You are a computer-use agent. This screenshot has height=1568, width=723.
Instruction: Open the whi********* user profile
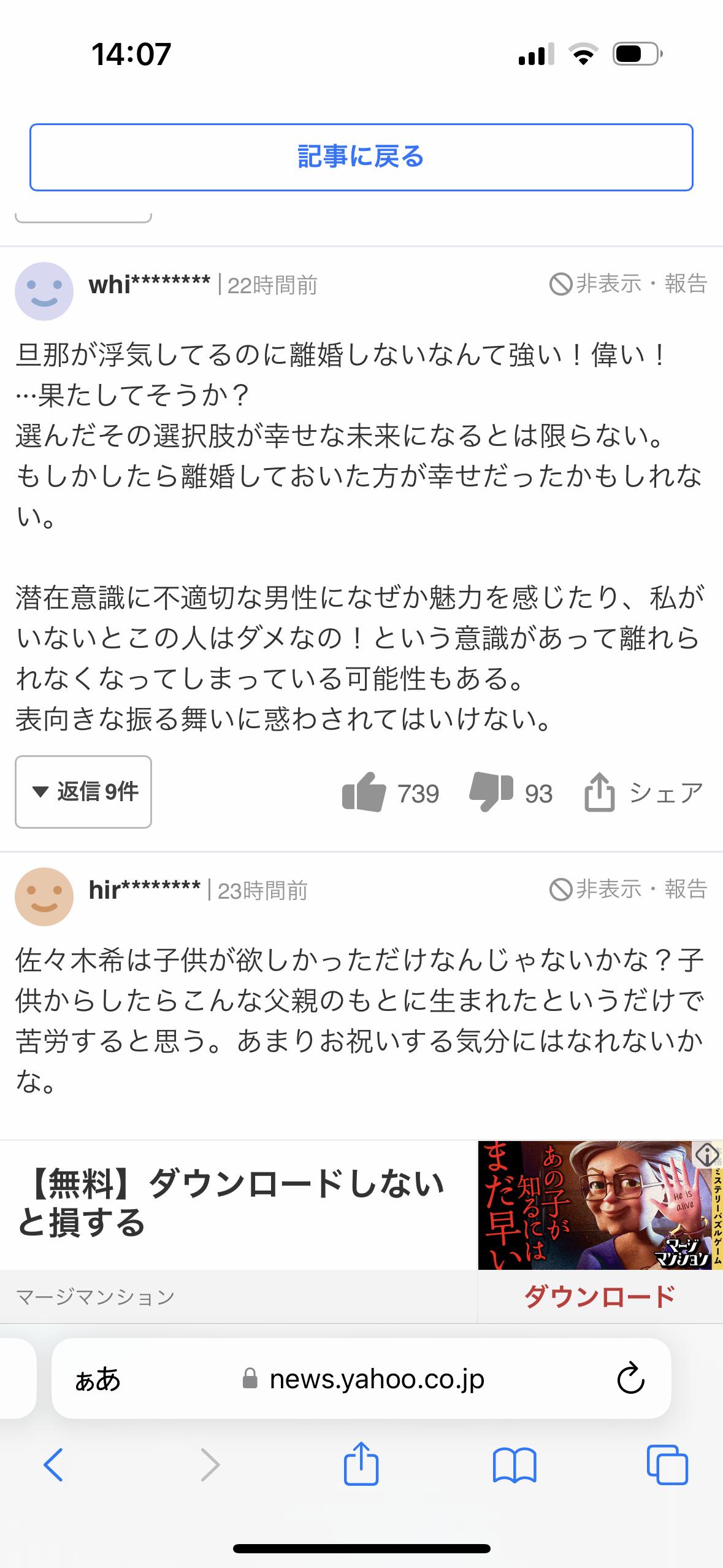(x=149, y=285)
